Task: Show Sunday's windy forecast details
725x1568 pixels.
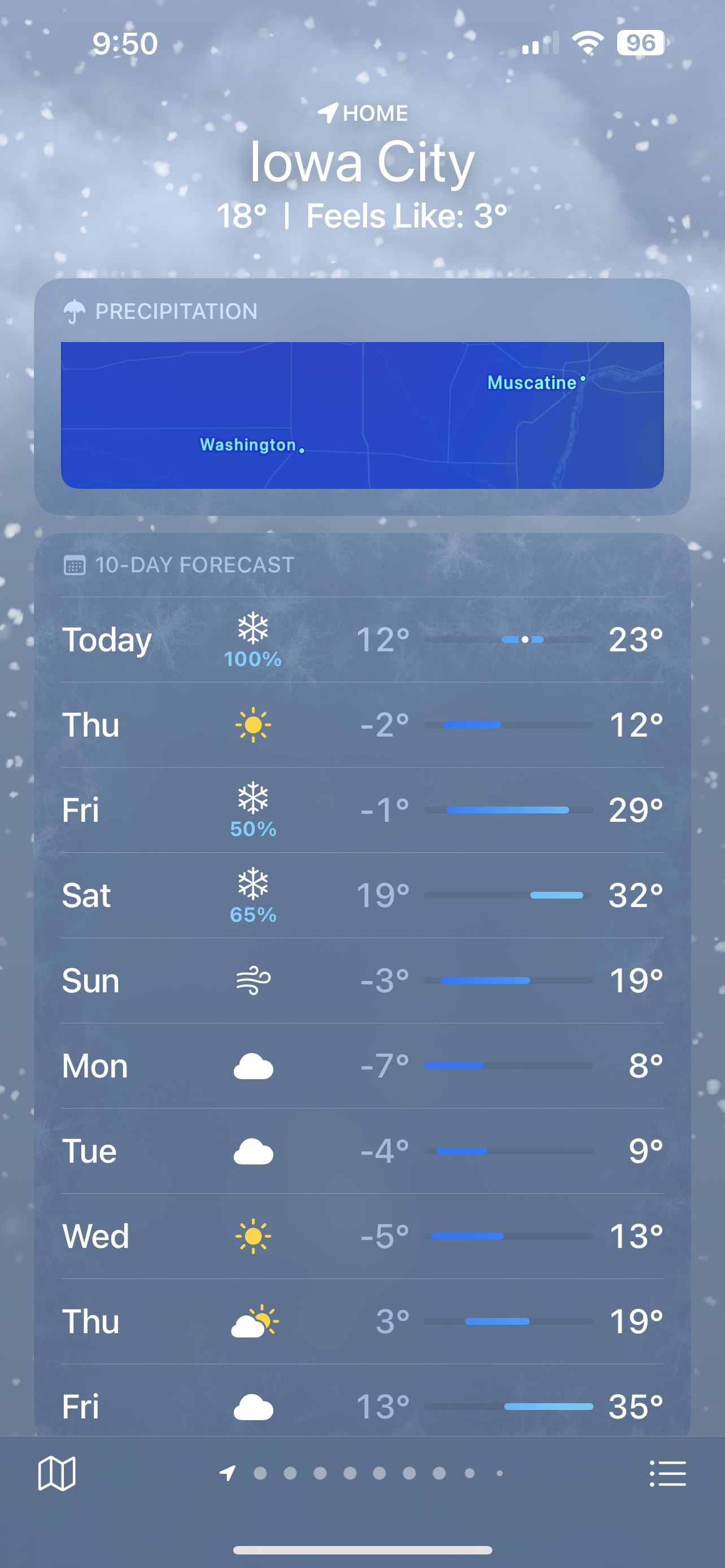Action: 362,980
